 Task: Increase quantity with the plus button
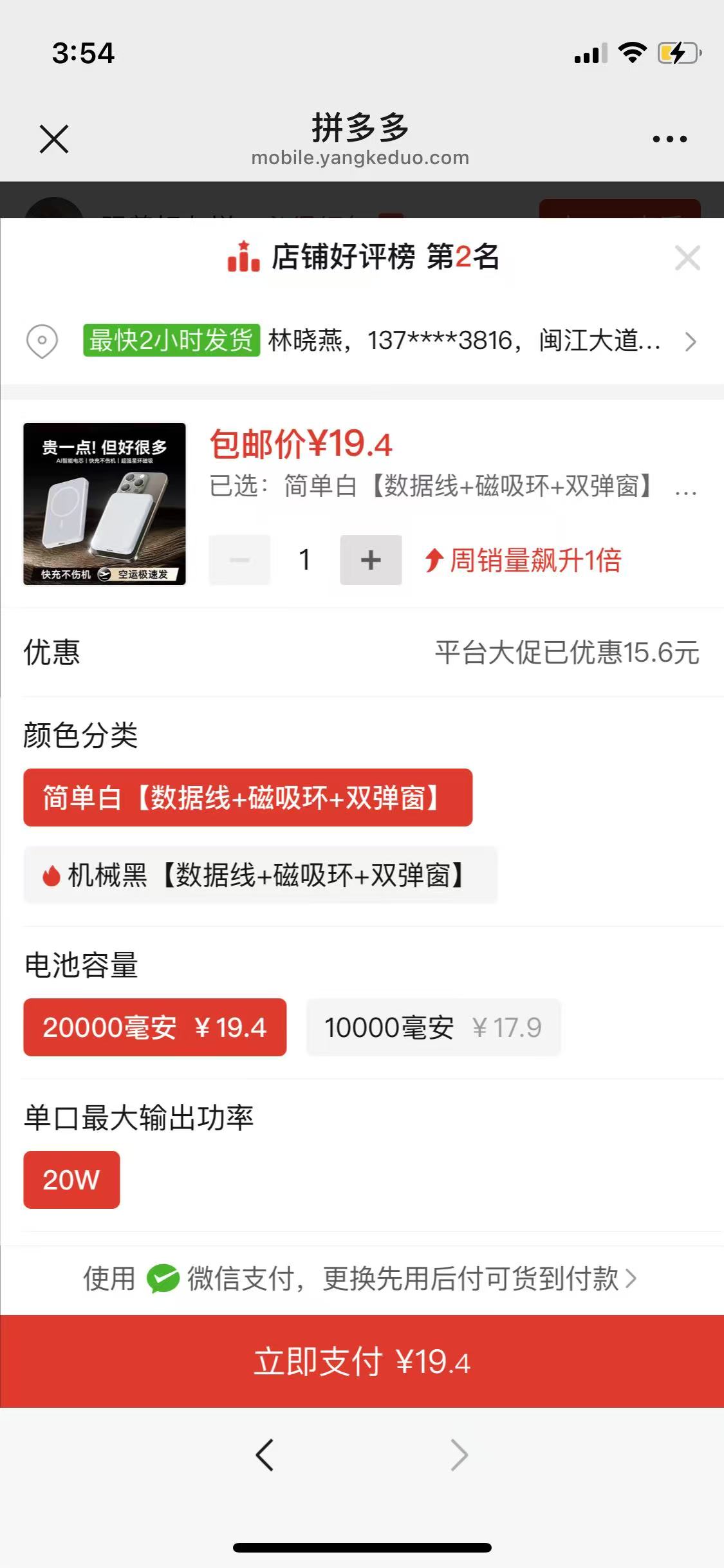pyautogui.click(x=371, y=560)
